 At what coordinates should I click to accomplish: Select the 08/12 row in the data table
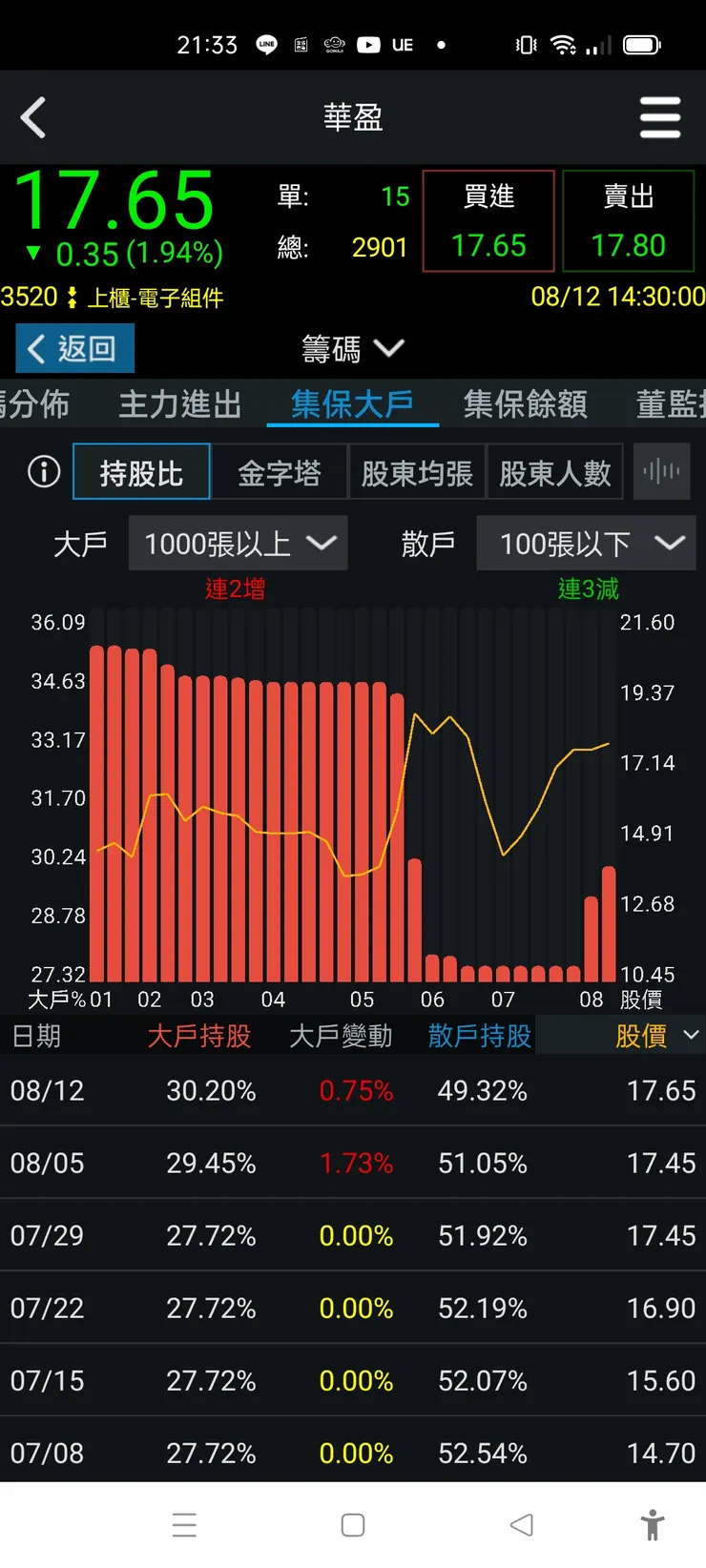(x=353, y=1091)
